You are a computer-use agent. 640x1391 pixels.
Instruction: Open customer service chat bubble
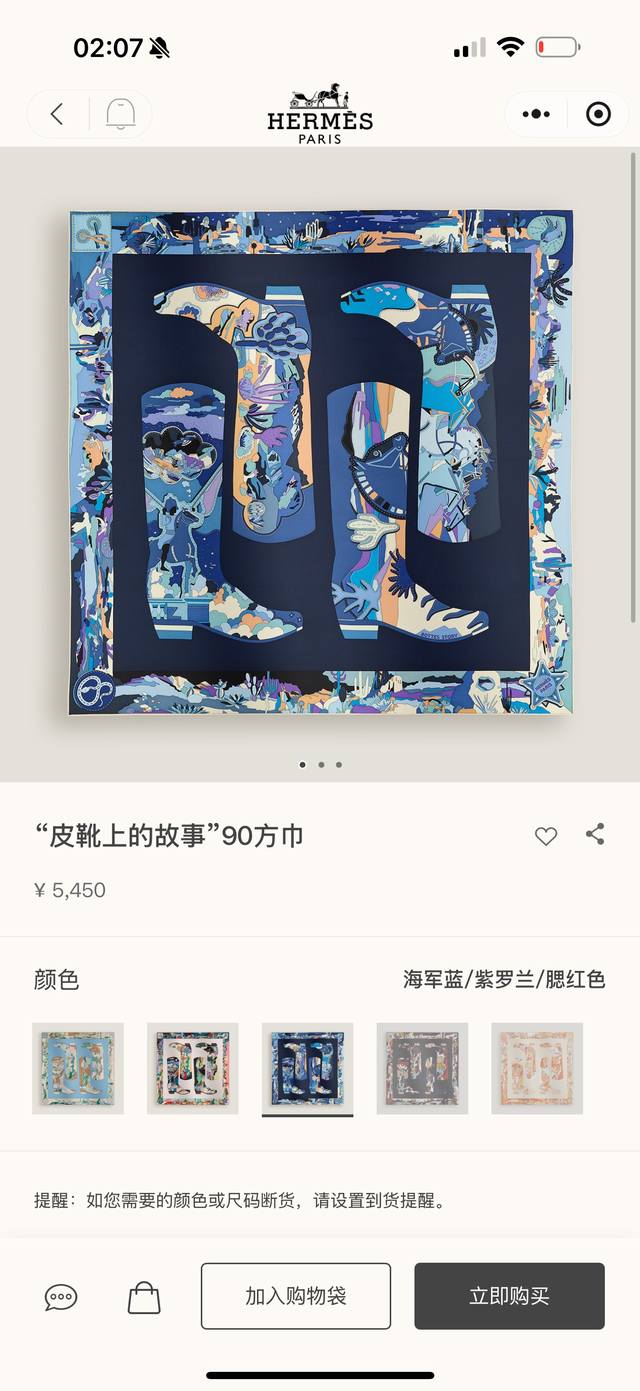(x=61, y=1297)
